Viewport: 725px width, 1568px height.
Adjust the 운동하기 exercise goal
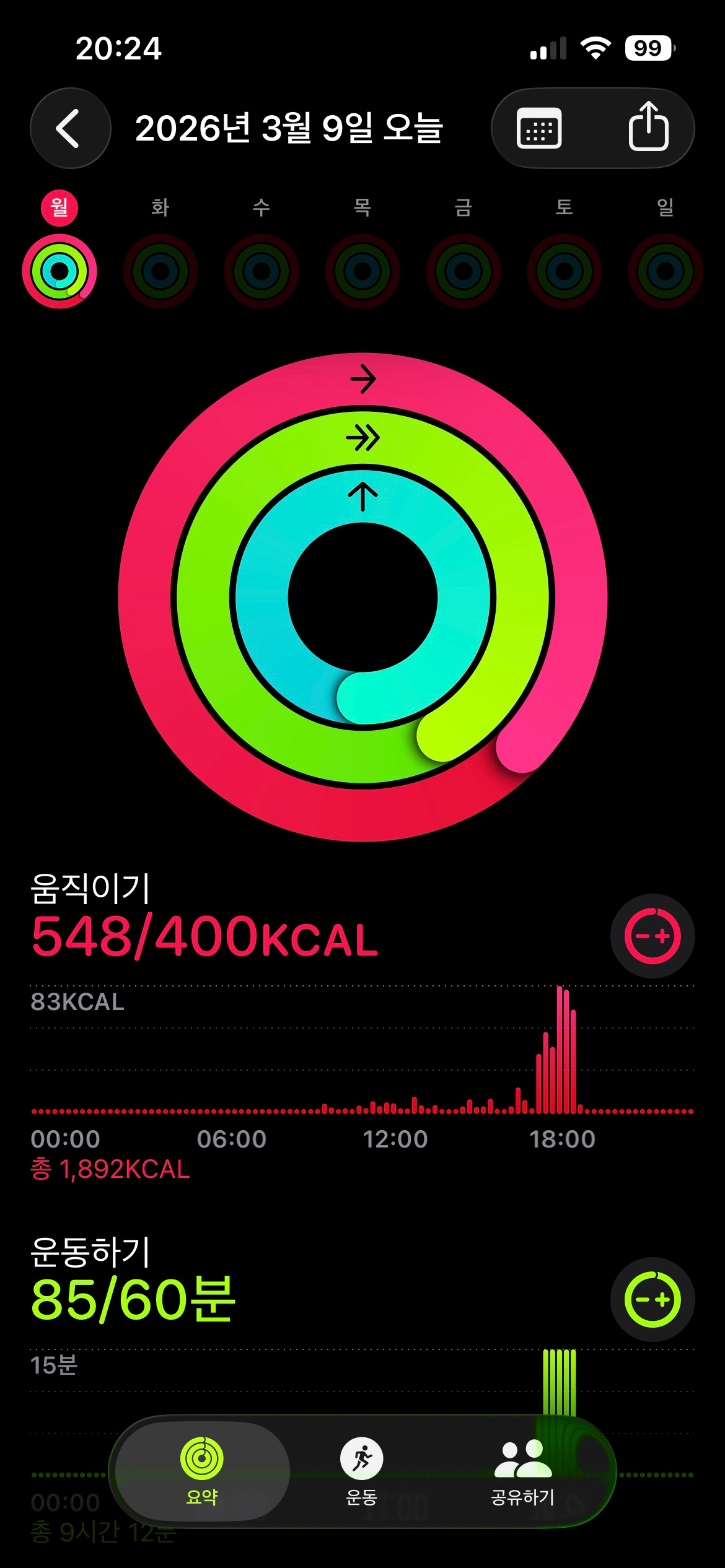tap(652, 1299)
